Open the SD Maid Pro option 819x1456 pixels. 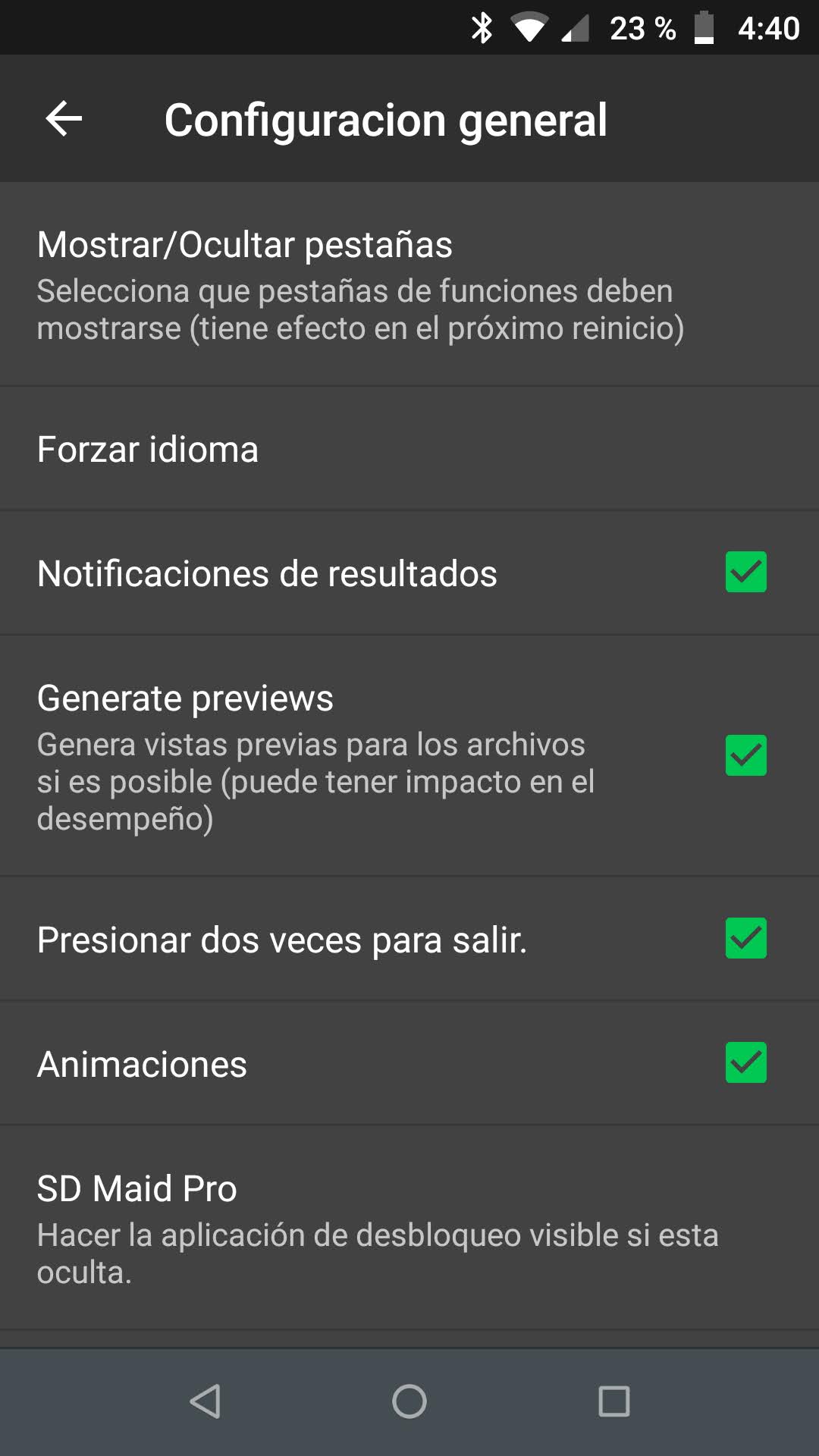point(377,1227)
